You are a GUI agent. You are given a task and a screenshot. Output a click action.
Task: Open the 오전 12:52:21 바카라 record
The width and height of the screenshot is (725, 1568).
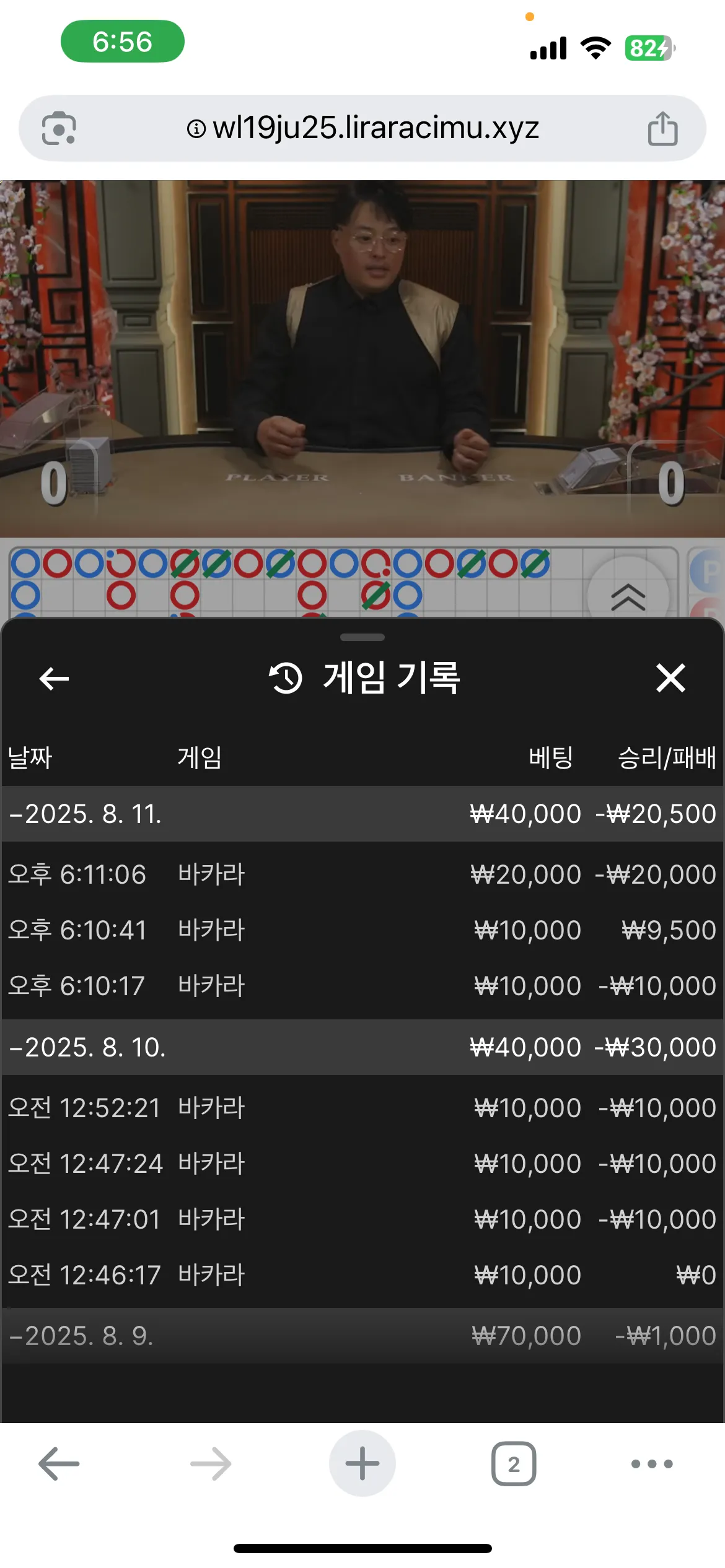point(362,1108)
